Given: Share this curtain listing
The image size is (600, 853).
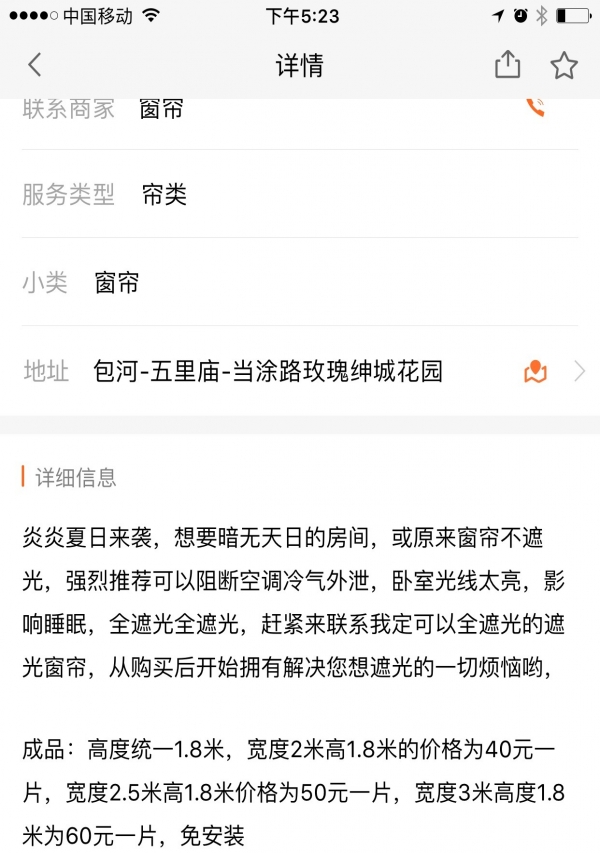Looking at the screenshot, I should (x=508, y=66).
